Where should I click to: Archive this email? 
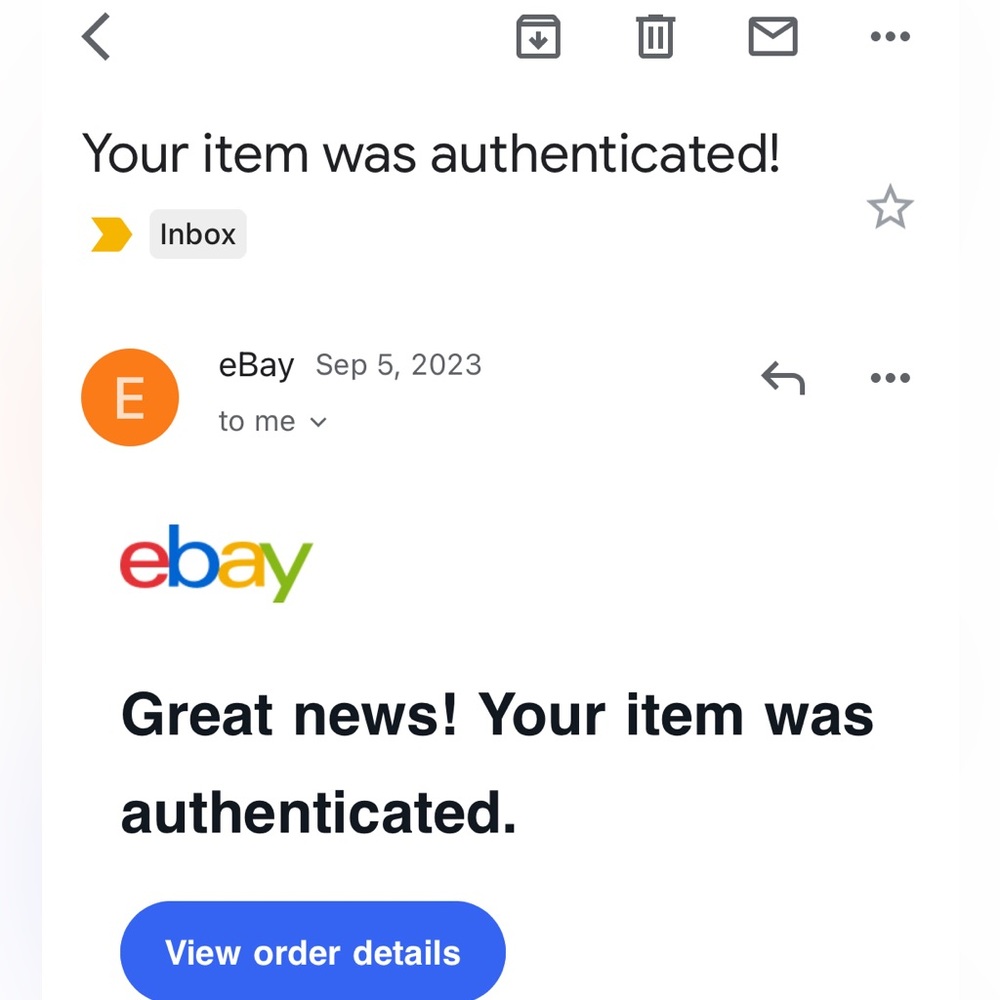(x=538, y=39)
